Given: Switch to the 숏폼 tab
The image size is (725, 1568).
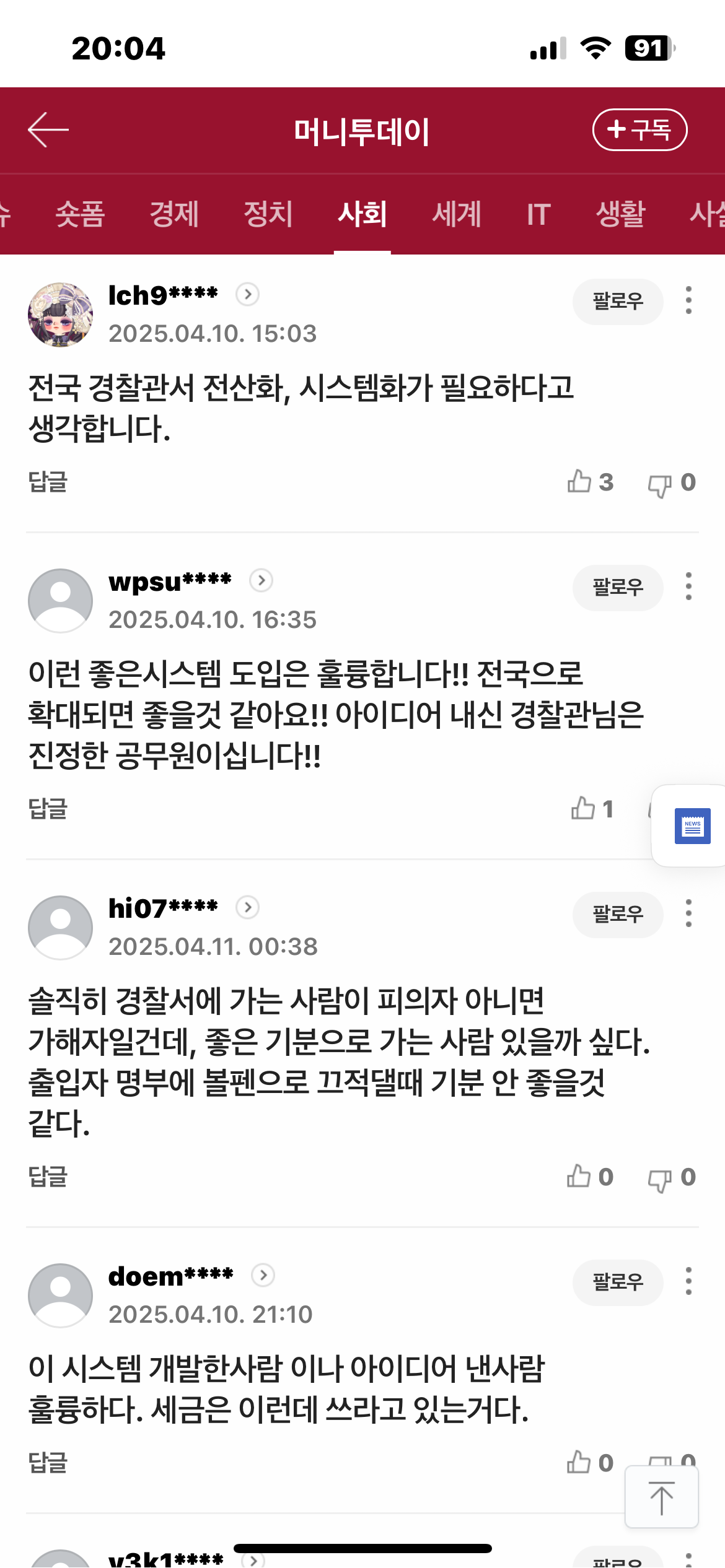Looking at the screenshot, I should pyautogui.click(x=80, y=214).
